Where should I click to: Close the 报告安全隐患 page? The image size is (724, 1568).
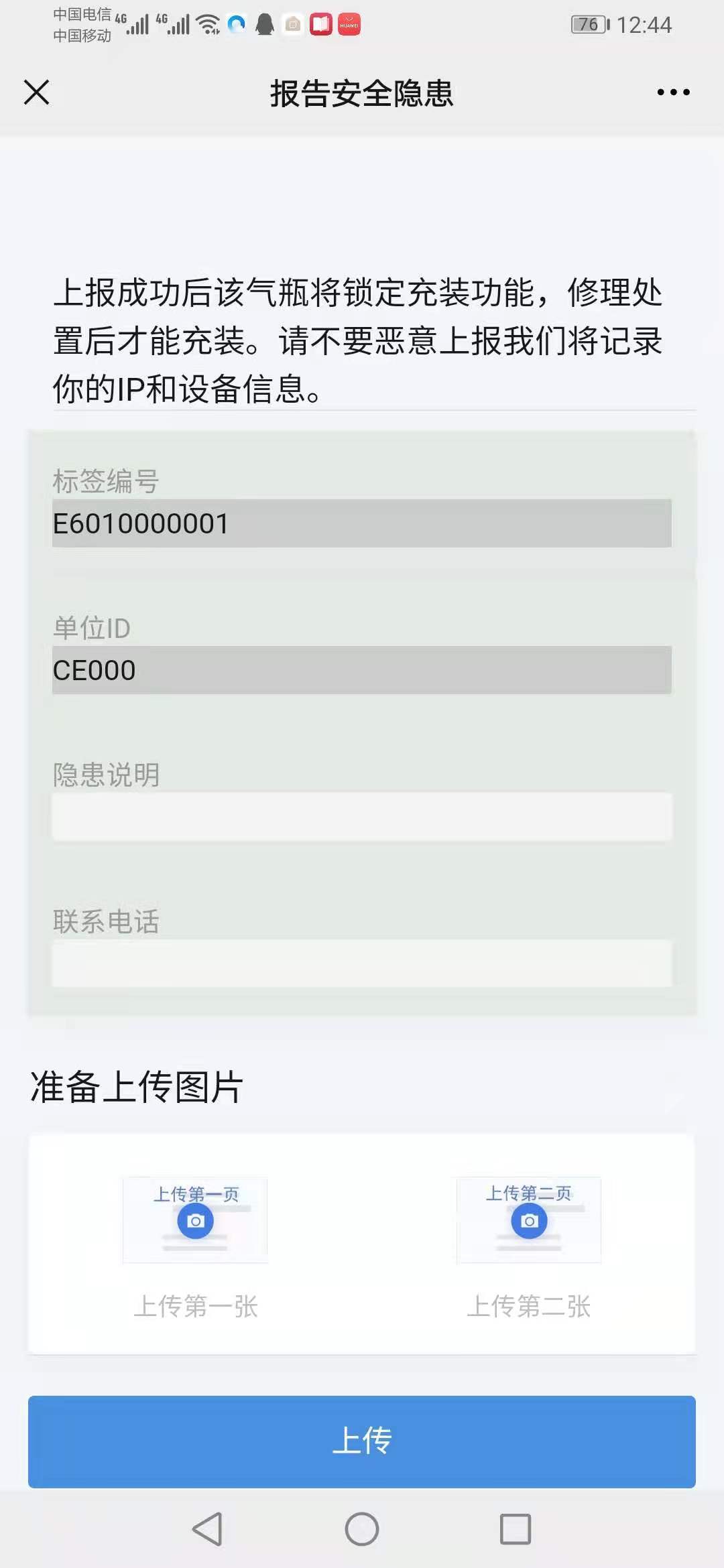[x=37, y=92]
